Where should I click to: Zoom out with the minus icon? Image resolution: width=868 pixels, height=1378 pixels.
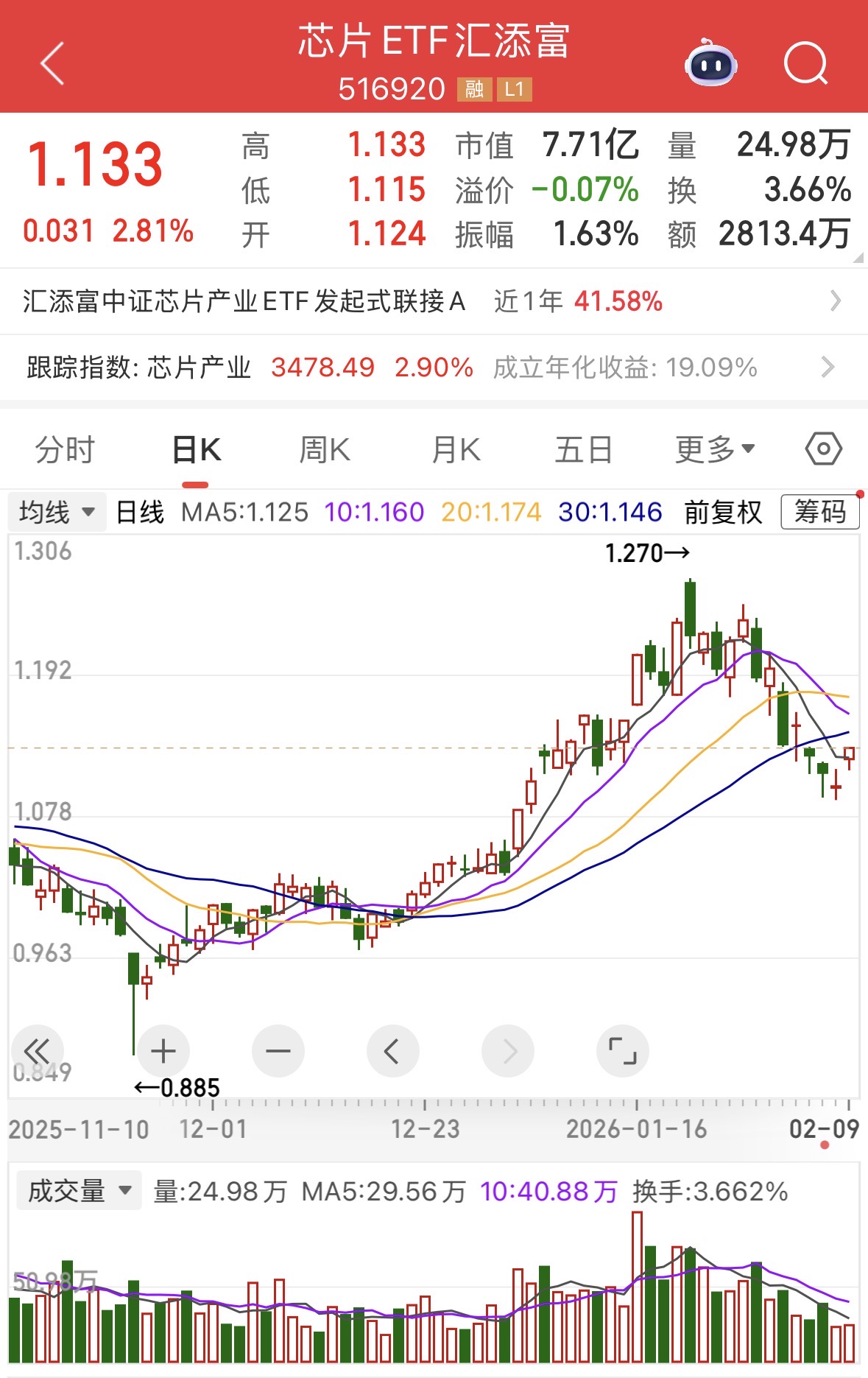[278, 1051]
